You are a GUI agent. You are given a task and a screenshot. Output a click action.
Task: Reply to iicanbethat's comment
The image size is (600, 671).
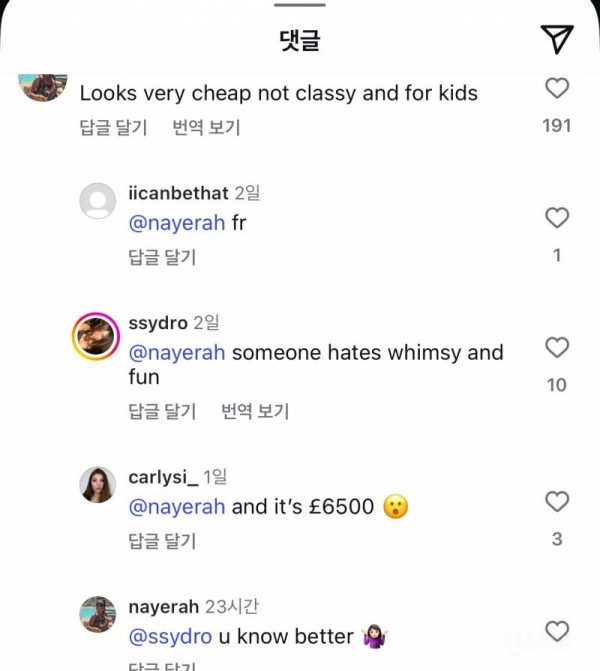point(162,257)
